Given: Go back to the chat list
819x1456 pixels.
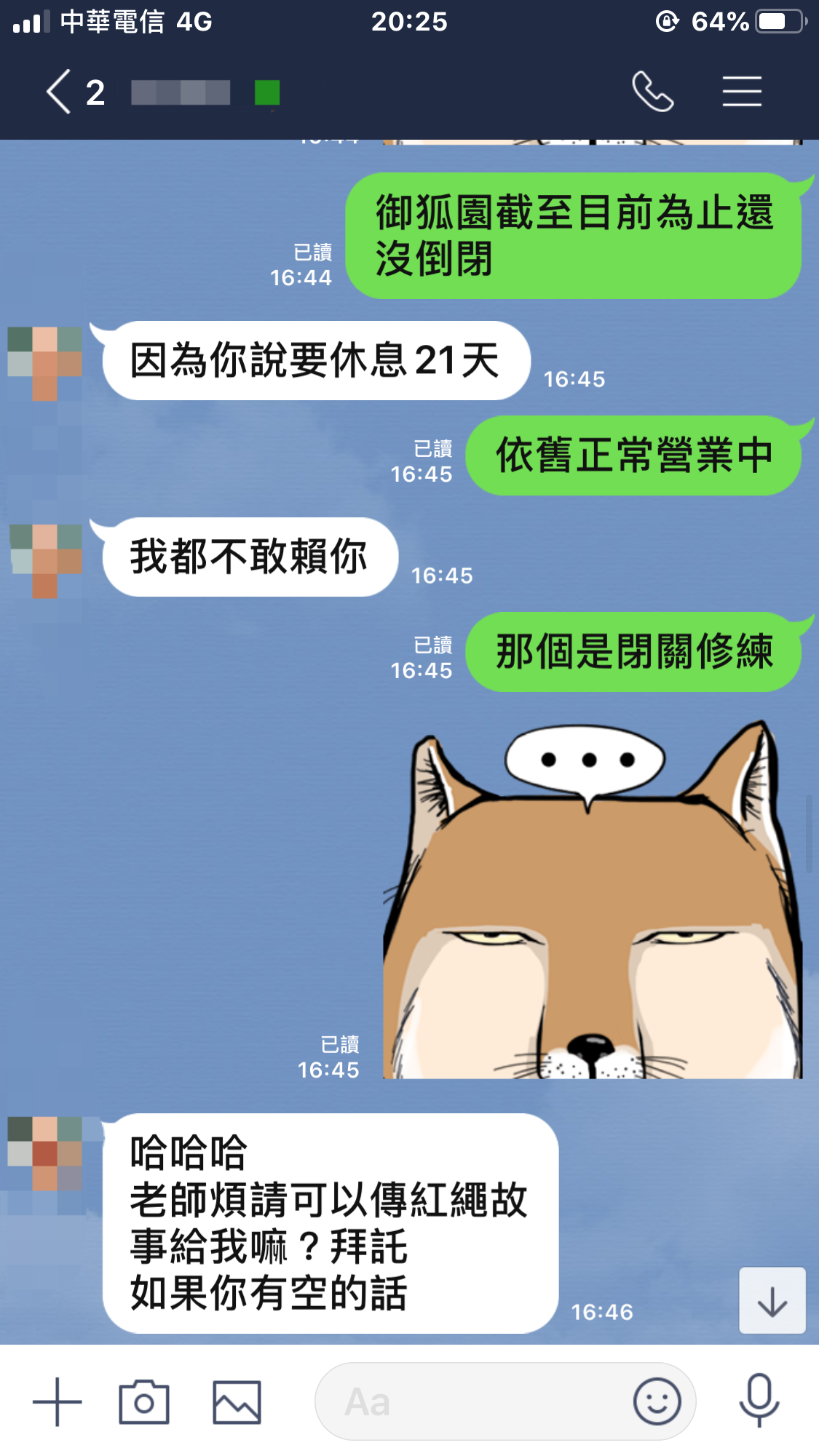Looking at the screenshot, I should pyautogui.click(x=60, y=92).
